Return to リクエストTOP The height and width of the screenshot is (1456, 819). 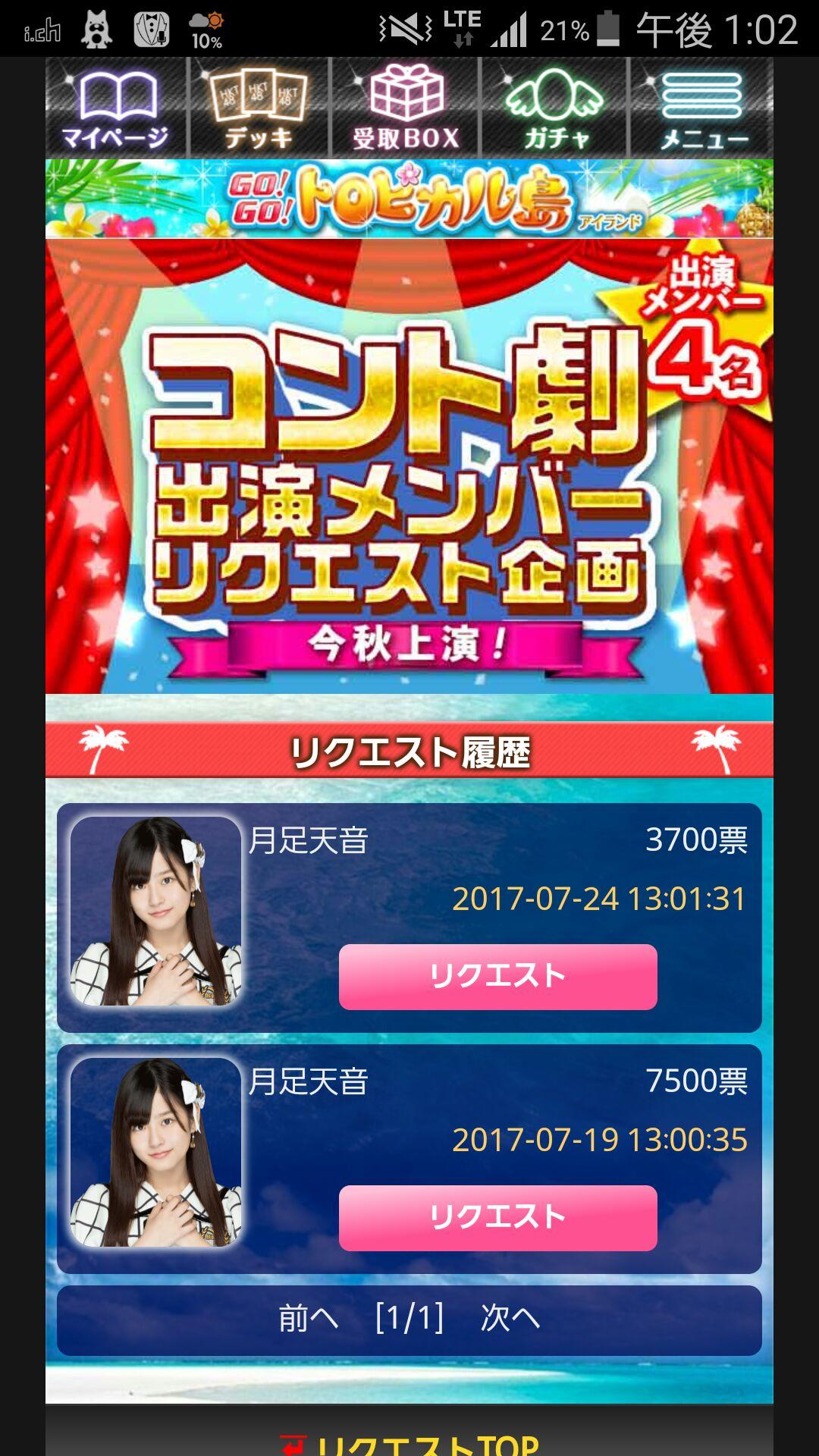(x=409, y=1441)
